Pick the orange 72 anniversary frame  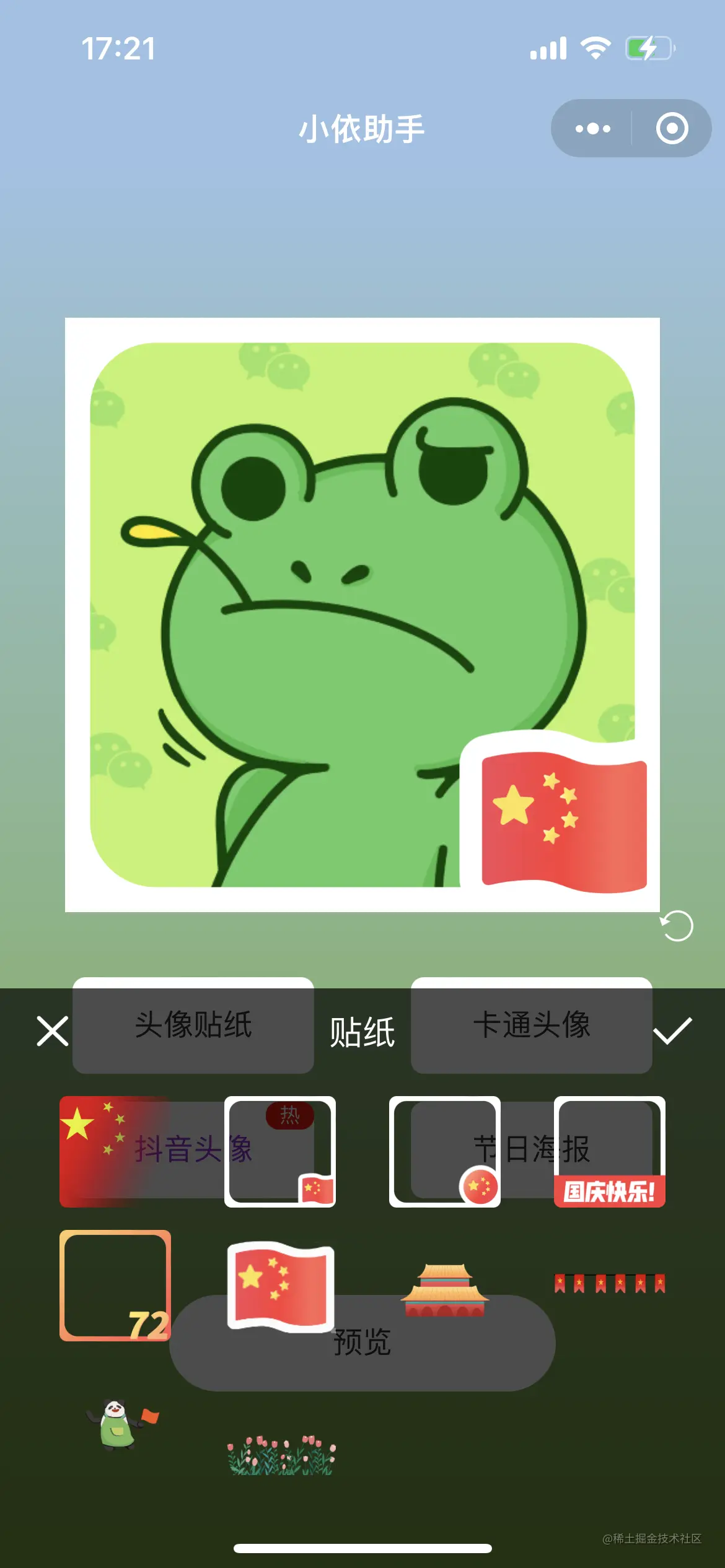pyautogui.click(x=115, y=1285)
